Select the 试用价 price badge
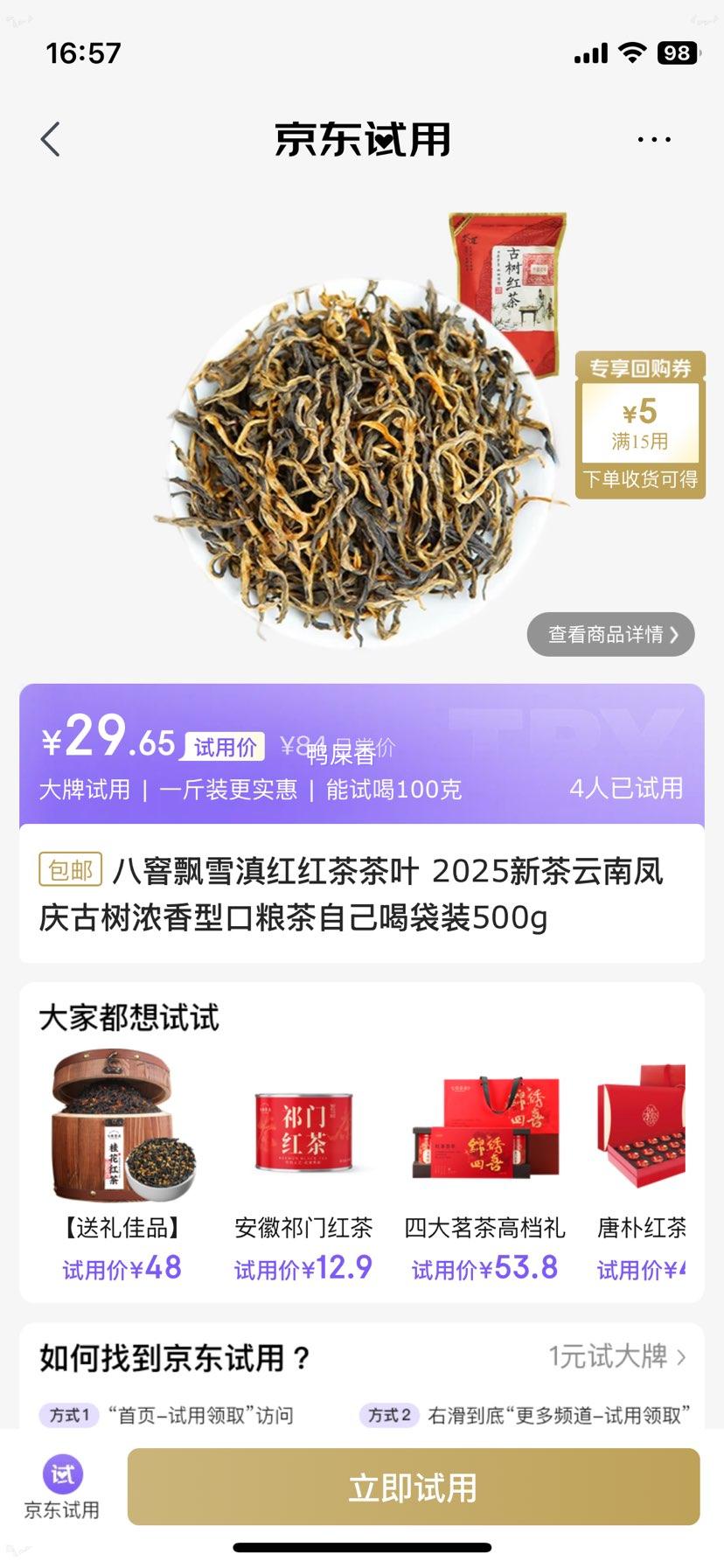Viewport: 724px width, 1568px height. (222, 747)
